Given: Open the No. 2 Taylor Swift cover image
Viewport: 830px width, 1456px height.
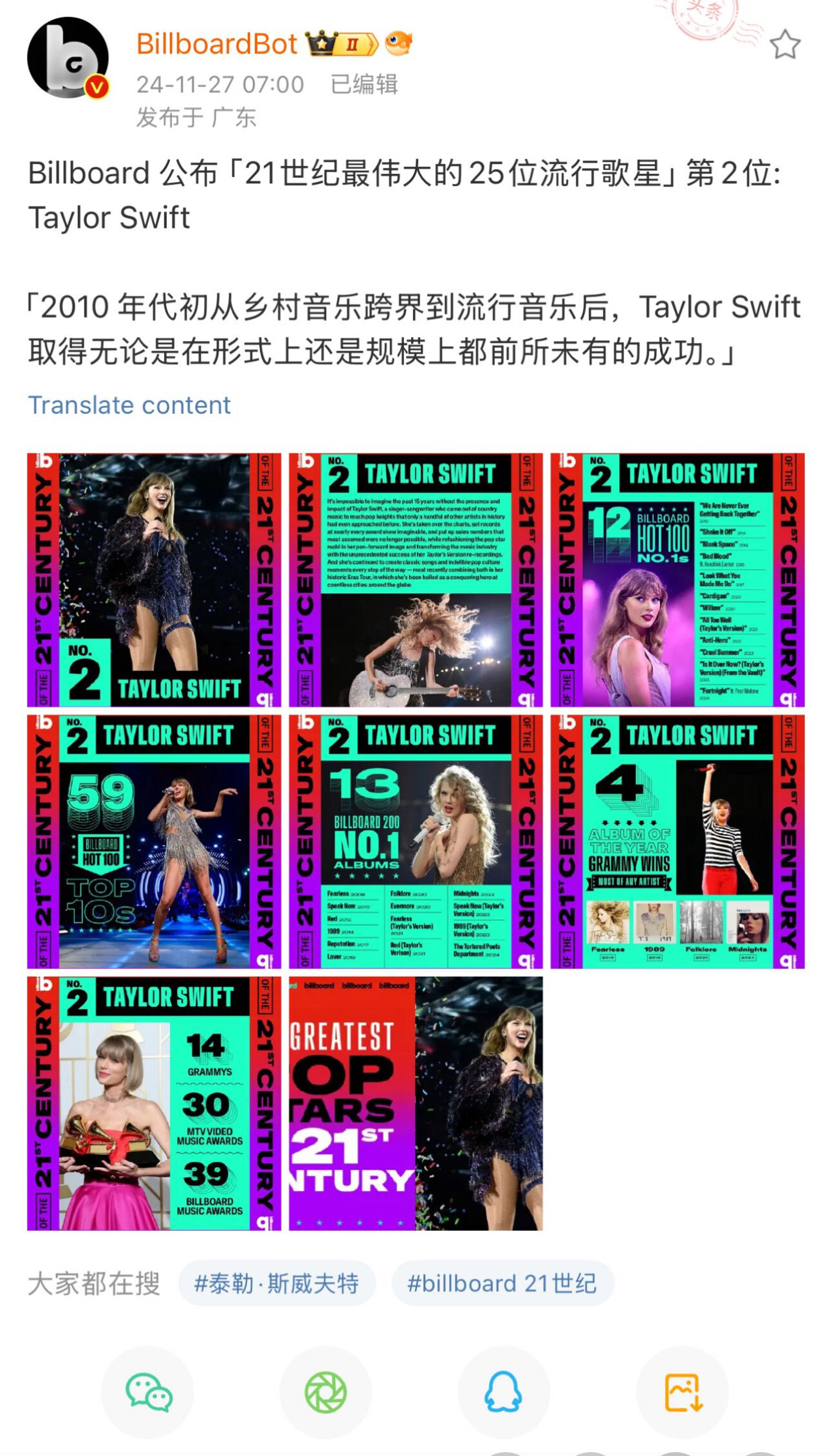Looking at the screenshot, I should pos(154,580).
